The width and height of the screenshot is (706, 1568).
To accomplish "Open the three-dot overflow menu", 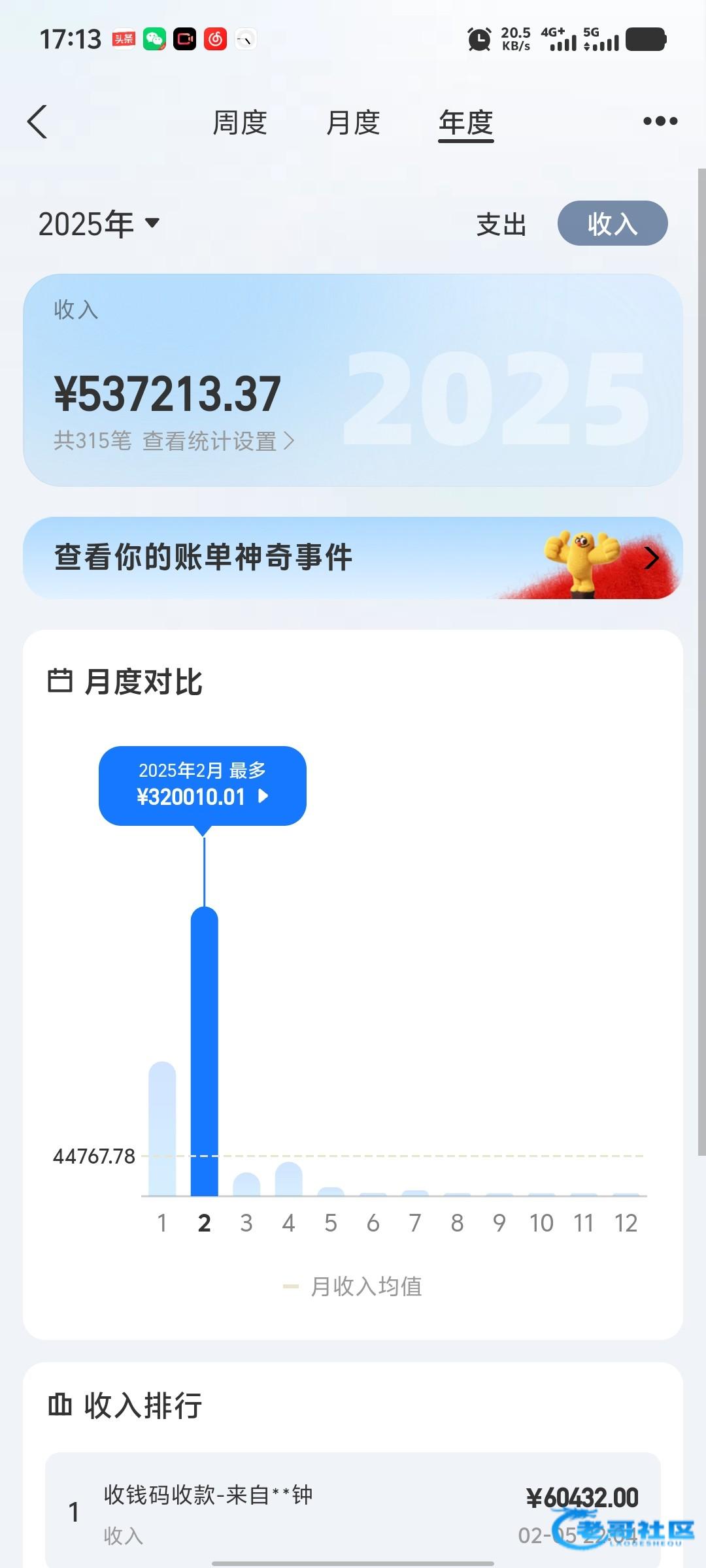I will tap(660, 122).
